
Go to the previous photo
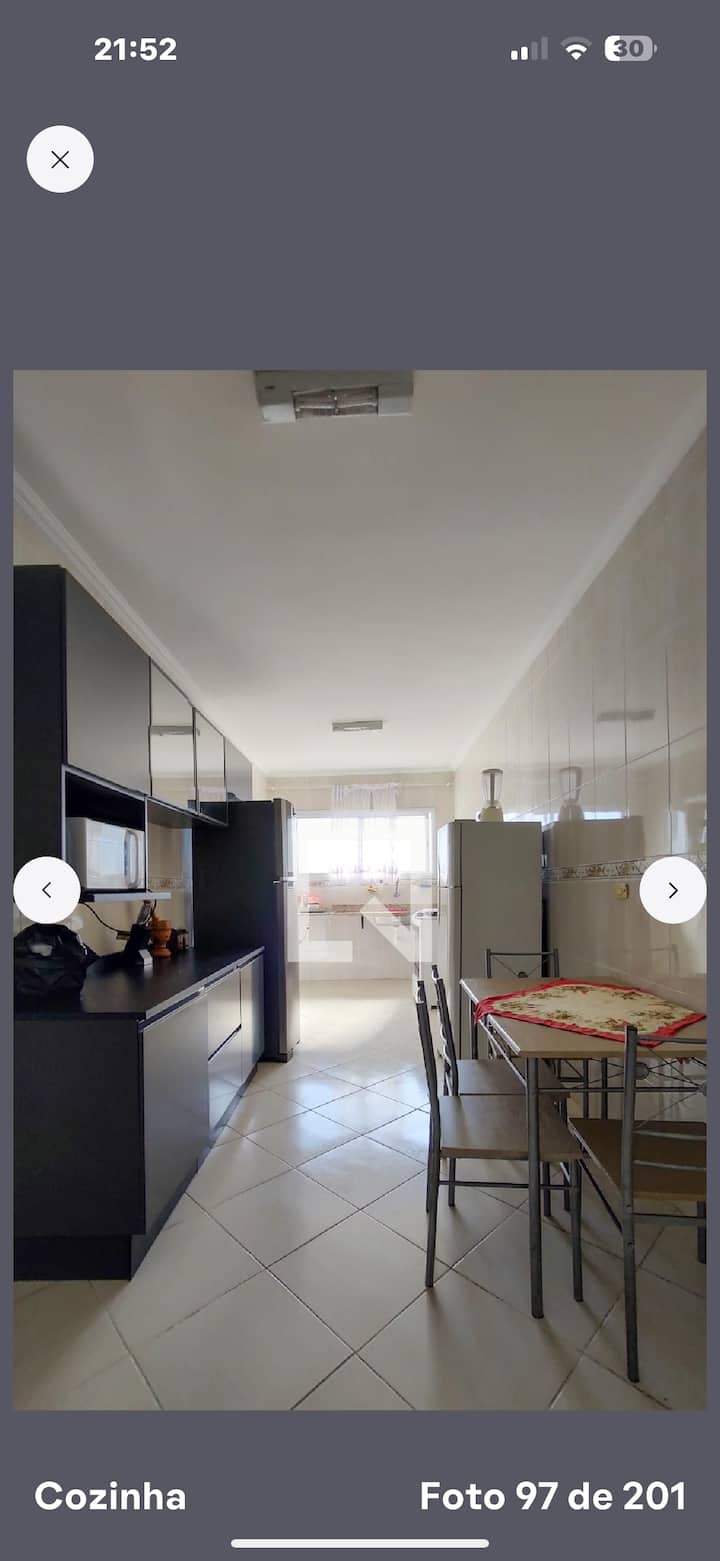pyautogui.click(x=47, y=890)
